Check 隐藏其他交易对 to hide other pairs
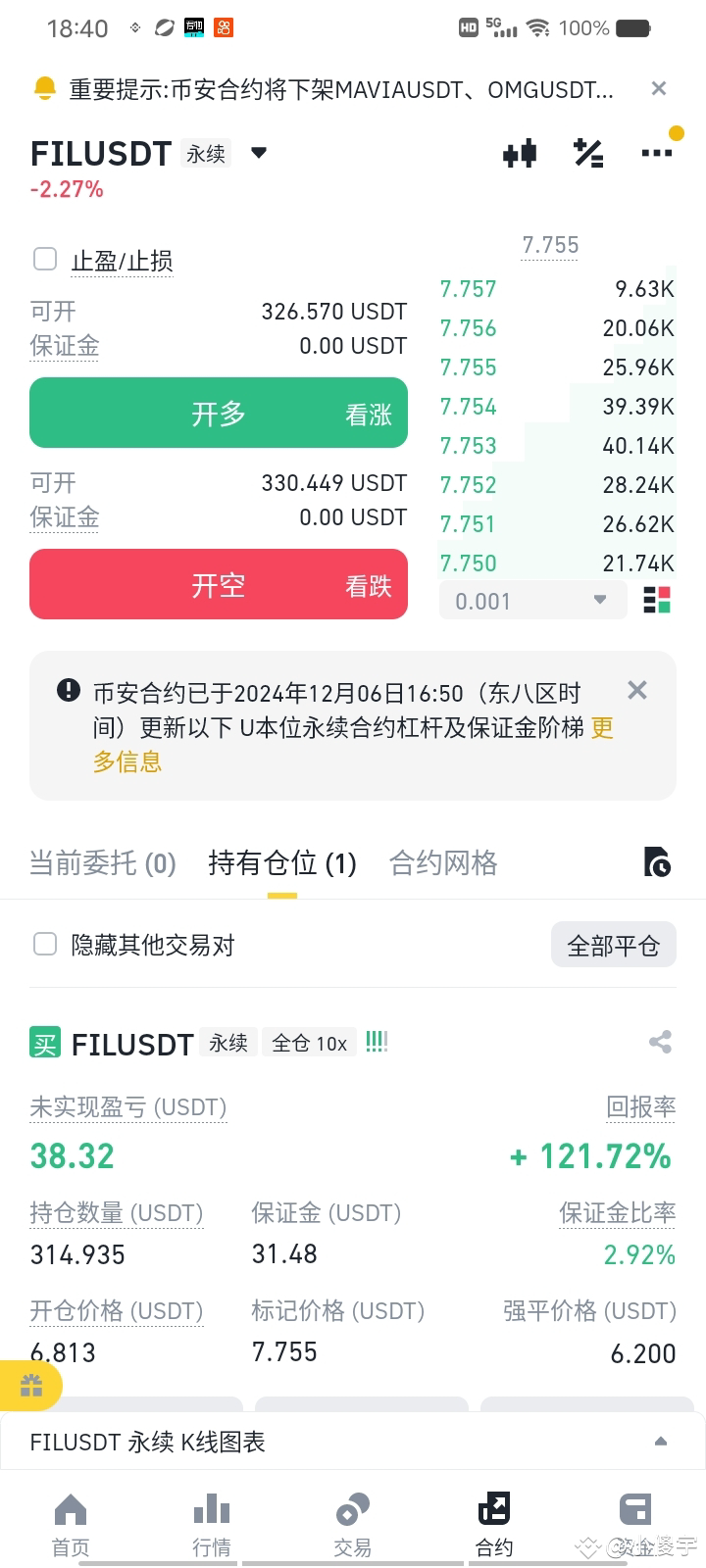Viewport: 706px width, 1568px height. point(45,944)
